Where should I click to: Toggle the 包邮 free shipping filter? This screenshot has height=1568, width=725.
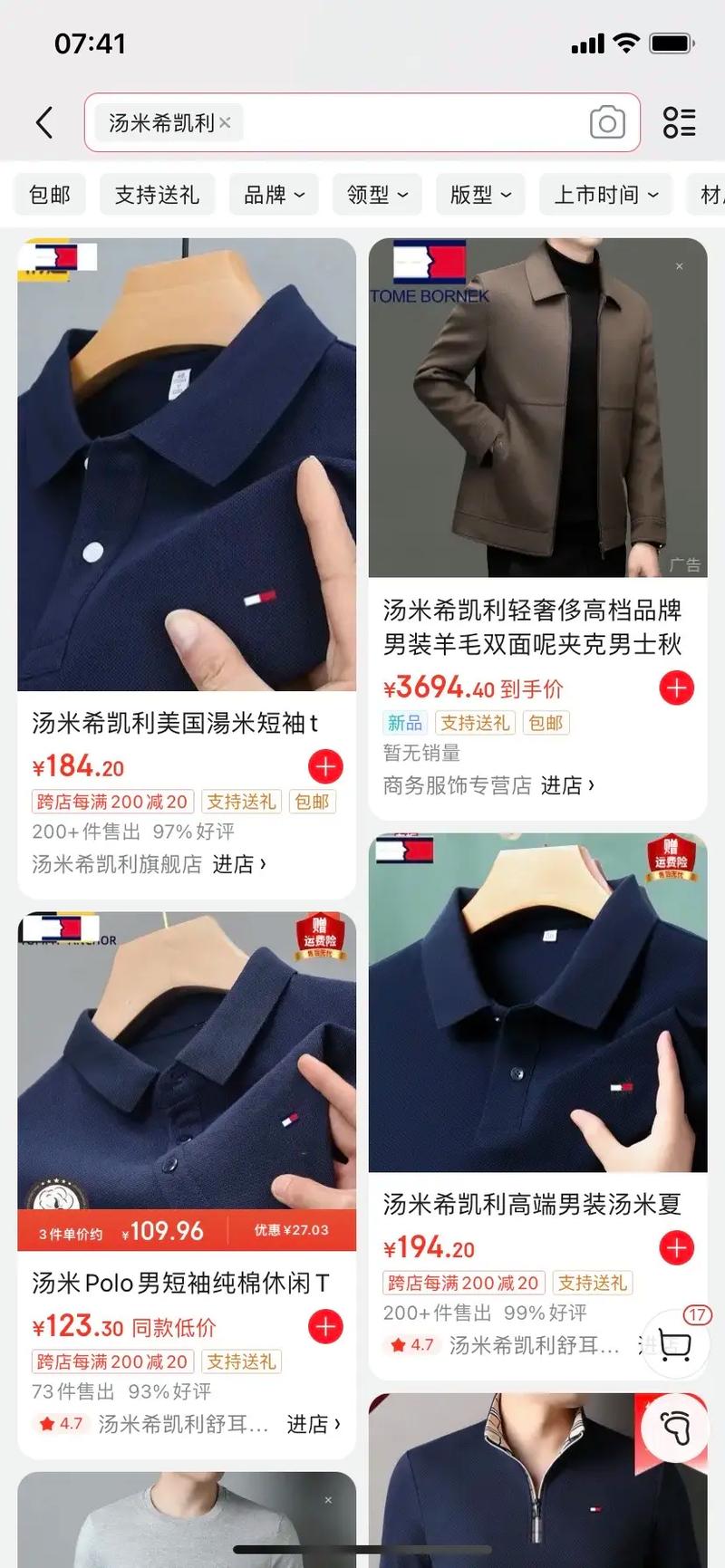point(50,194)
